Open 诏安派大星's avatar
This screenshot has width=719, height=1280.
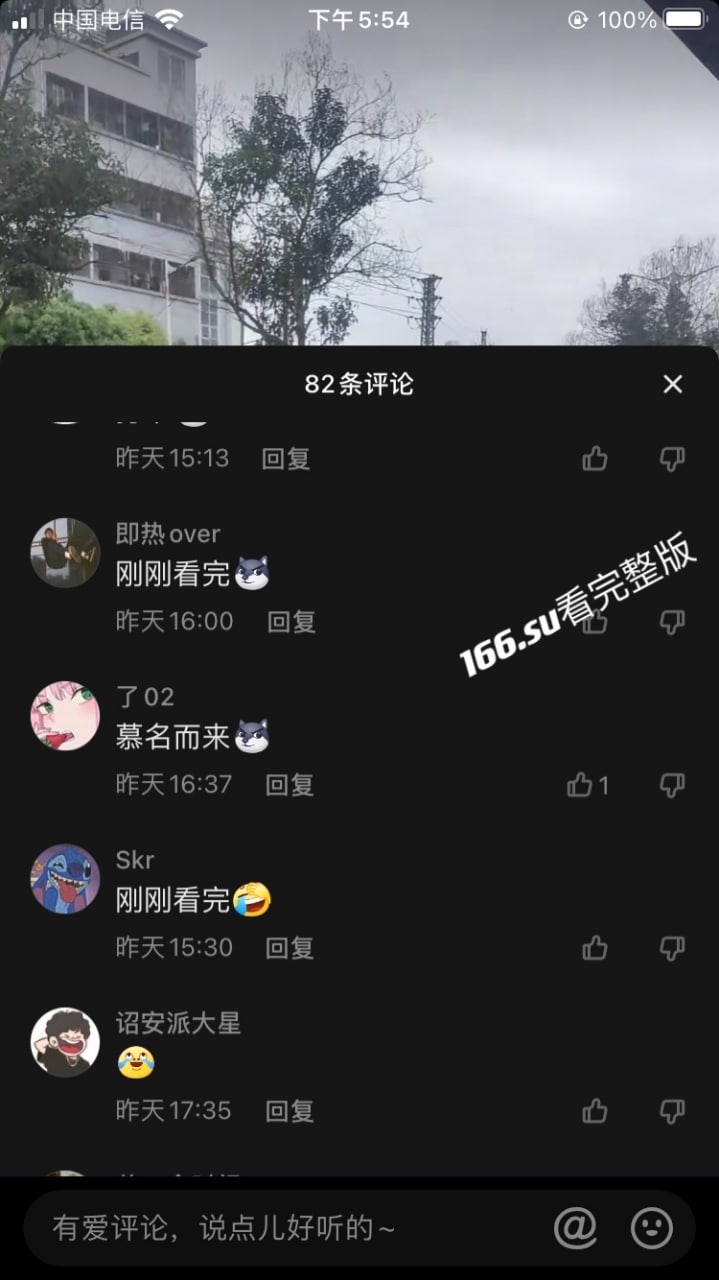(x=65, y=1041)
